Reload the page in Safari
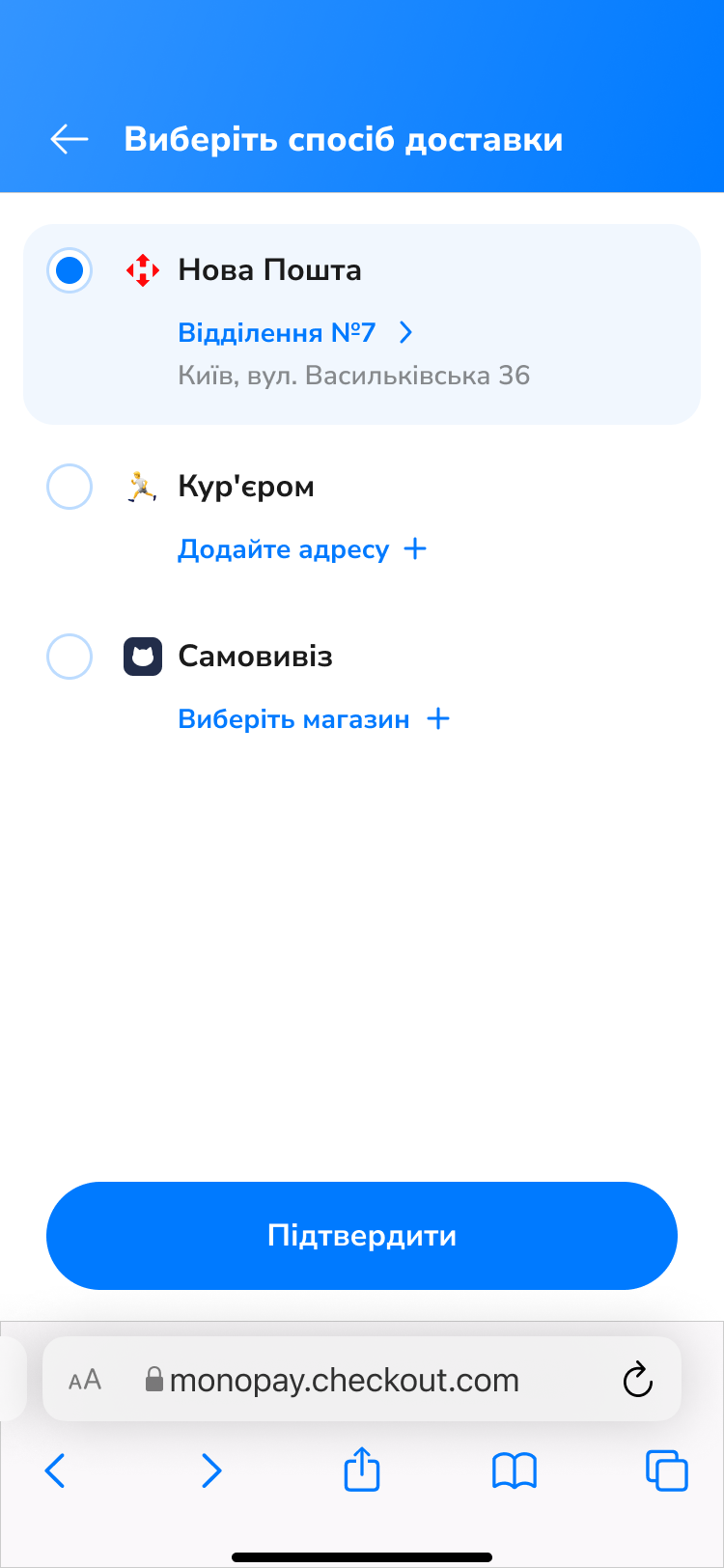 [637, 1380]
